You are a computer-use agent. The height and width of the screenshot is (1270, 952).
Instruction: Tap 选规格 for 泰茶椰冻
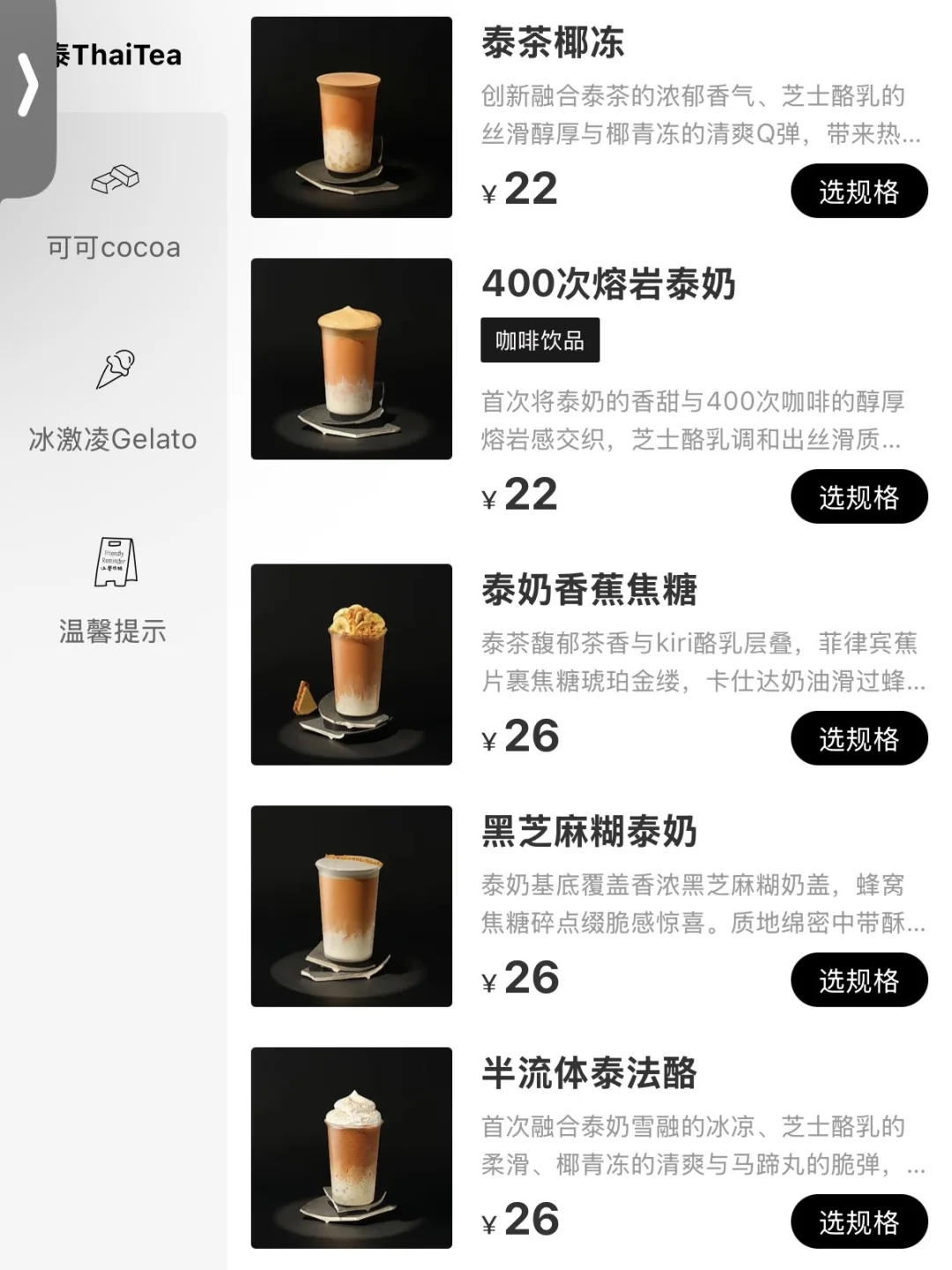(859, 189)
